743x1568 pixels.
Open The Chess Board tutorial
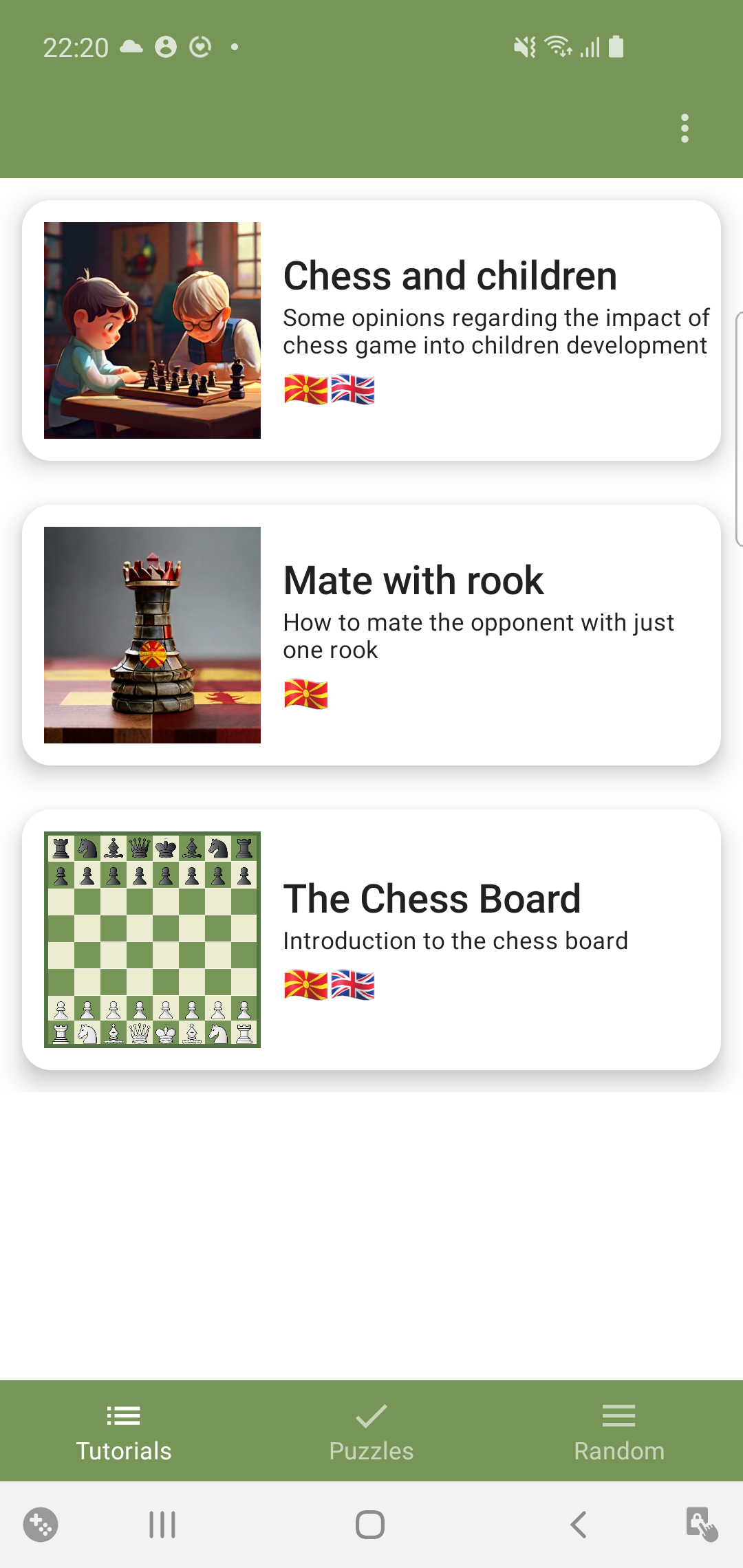371,939
